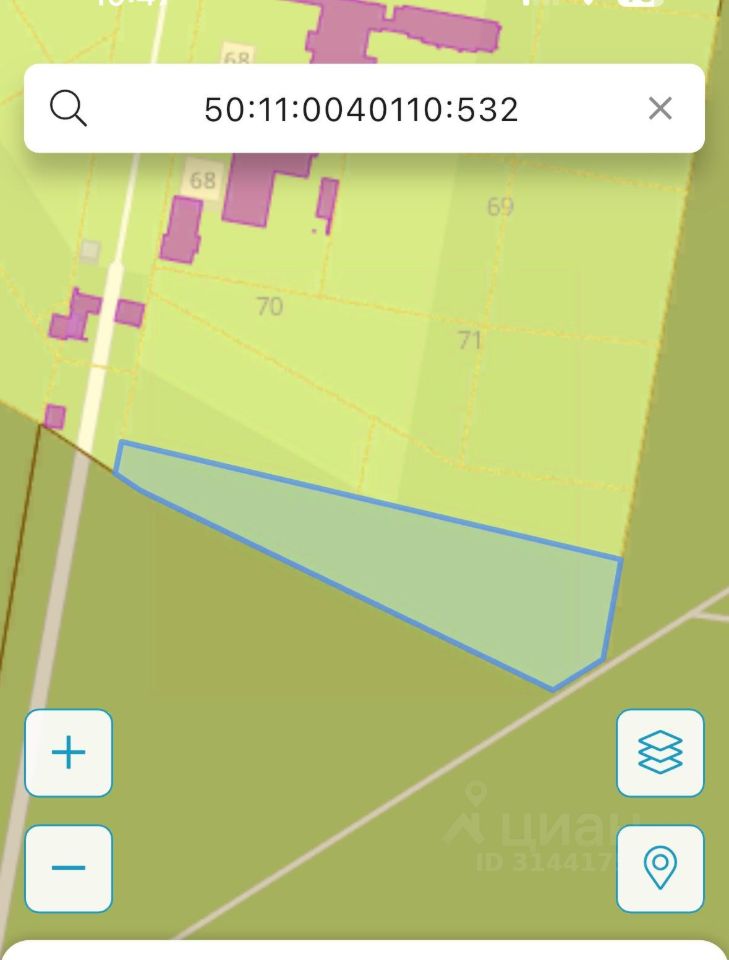Viewport: 729px width, 960px height.
Task: Tap the cadastral number search field
Action: point(361,109)
